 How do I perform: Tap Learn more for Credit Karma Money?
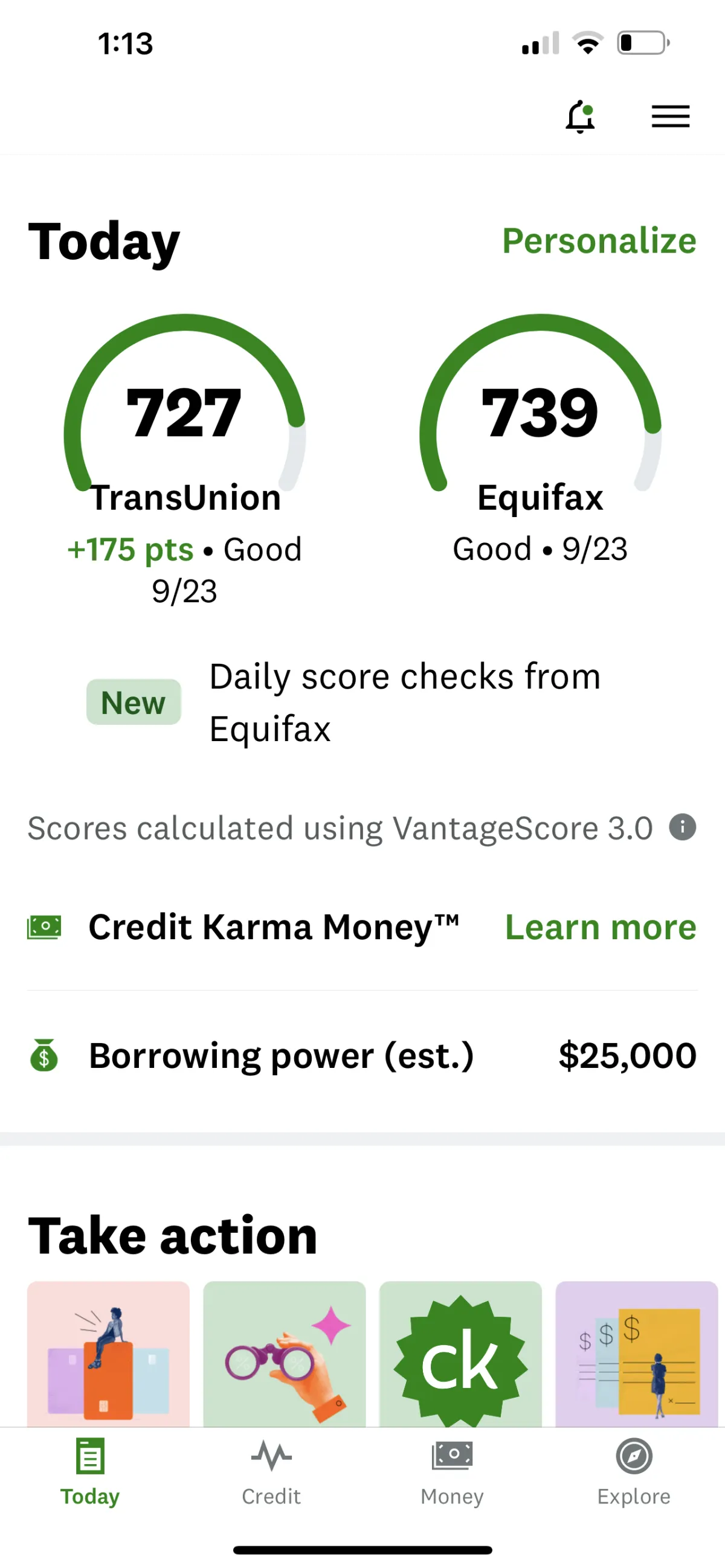(x=600, y=927)
